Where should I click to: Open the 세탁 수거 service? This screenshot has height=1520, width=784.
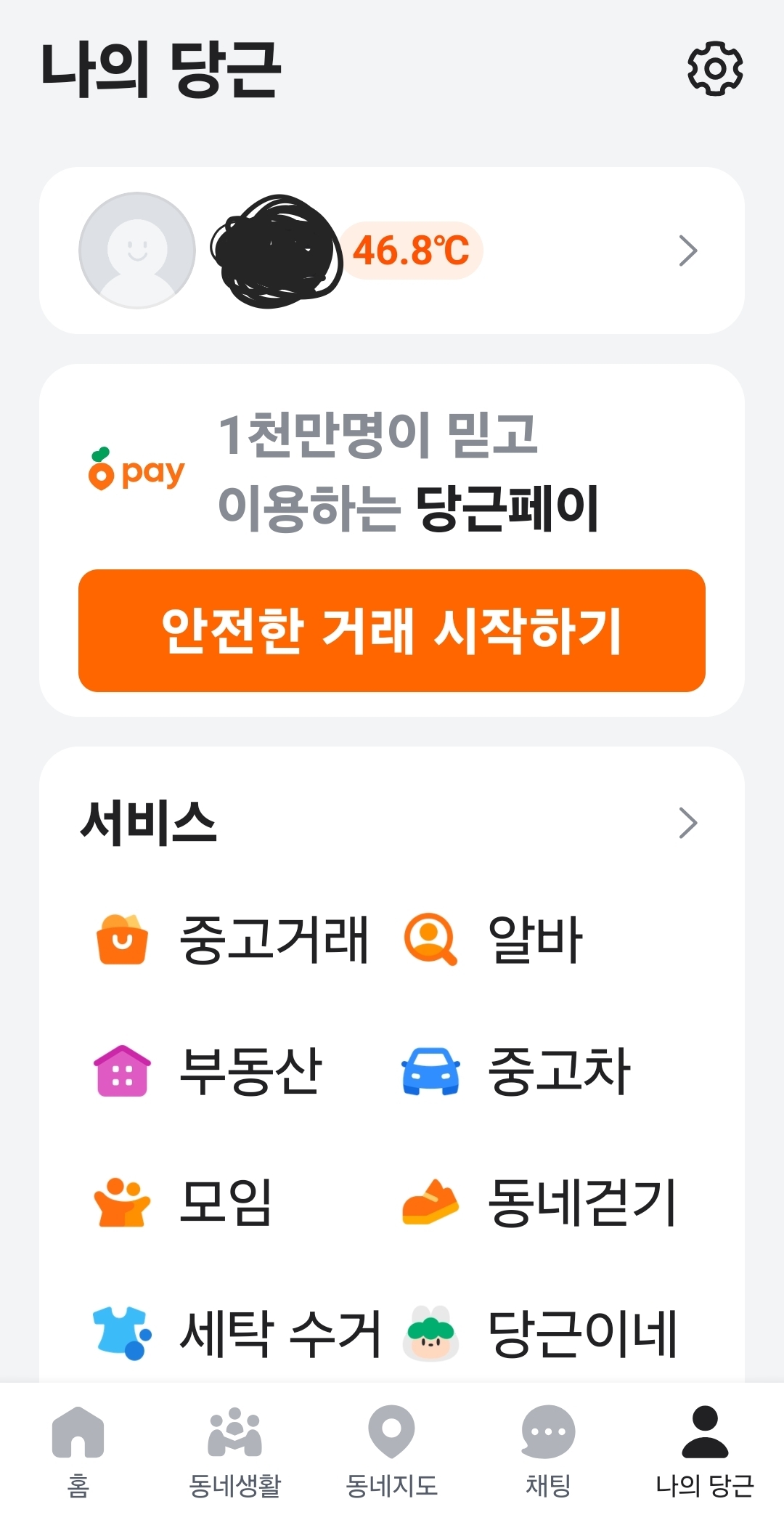click(237, 1333)
